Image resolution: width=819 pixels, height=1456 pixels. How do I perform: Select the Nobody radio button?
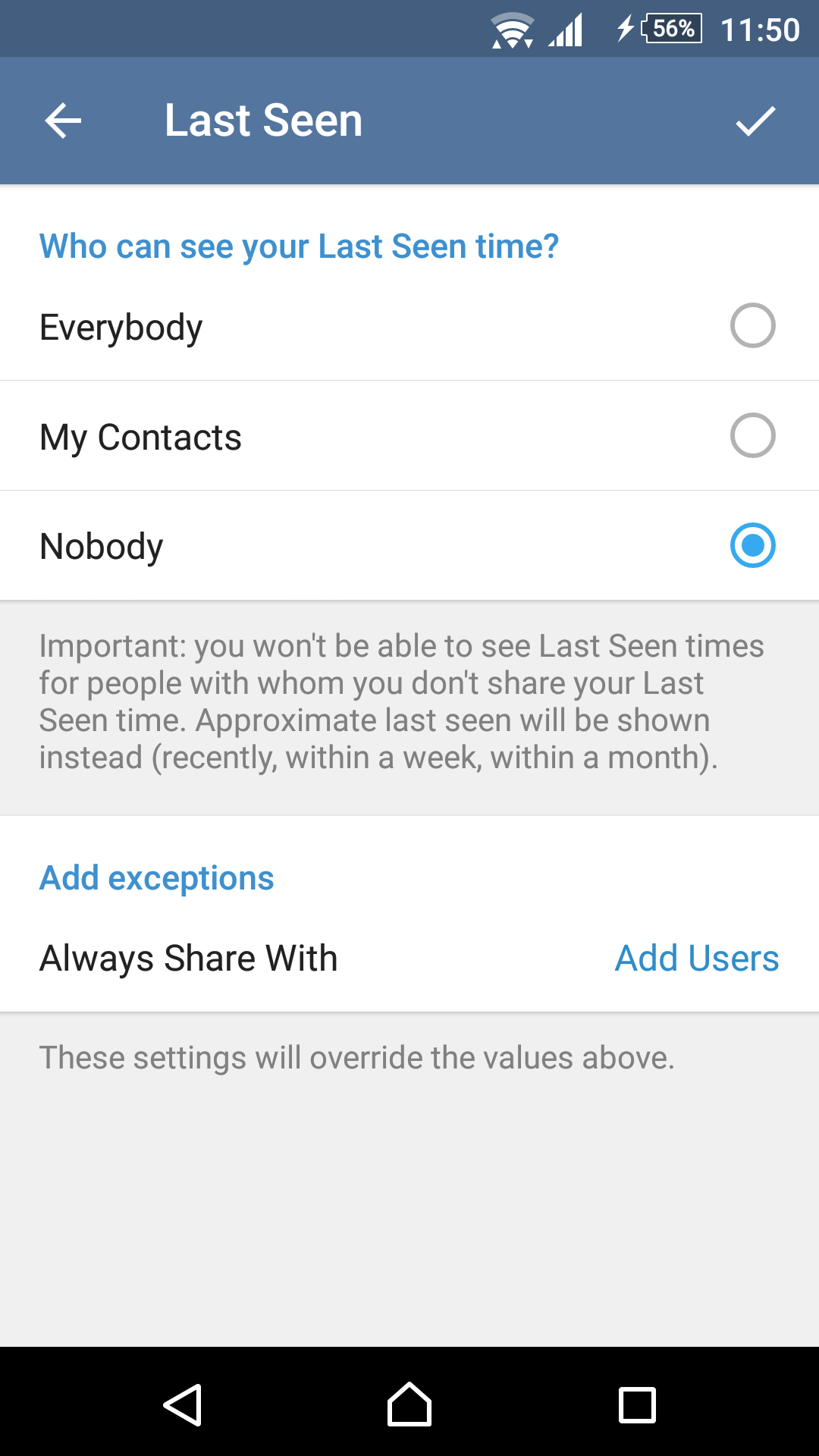coord(752,545)
